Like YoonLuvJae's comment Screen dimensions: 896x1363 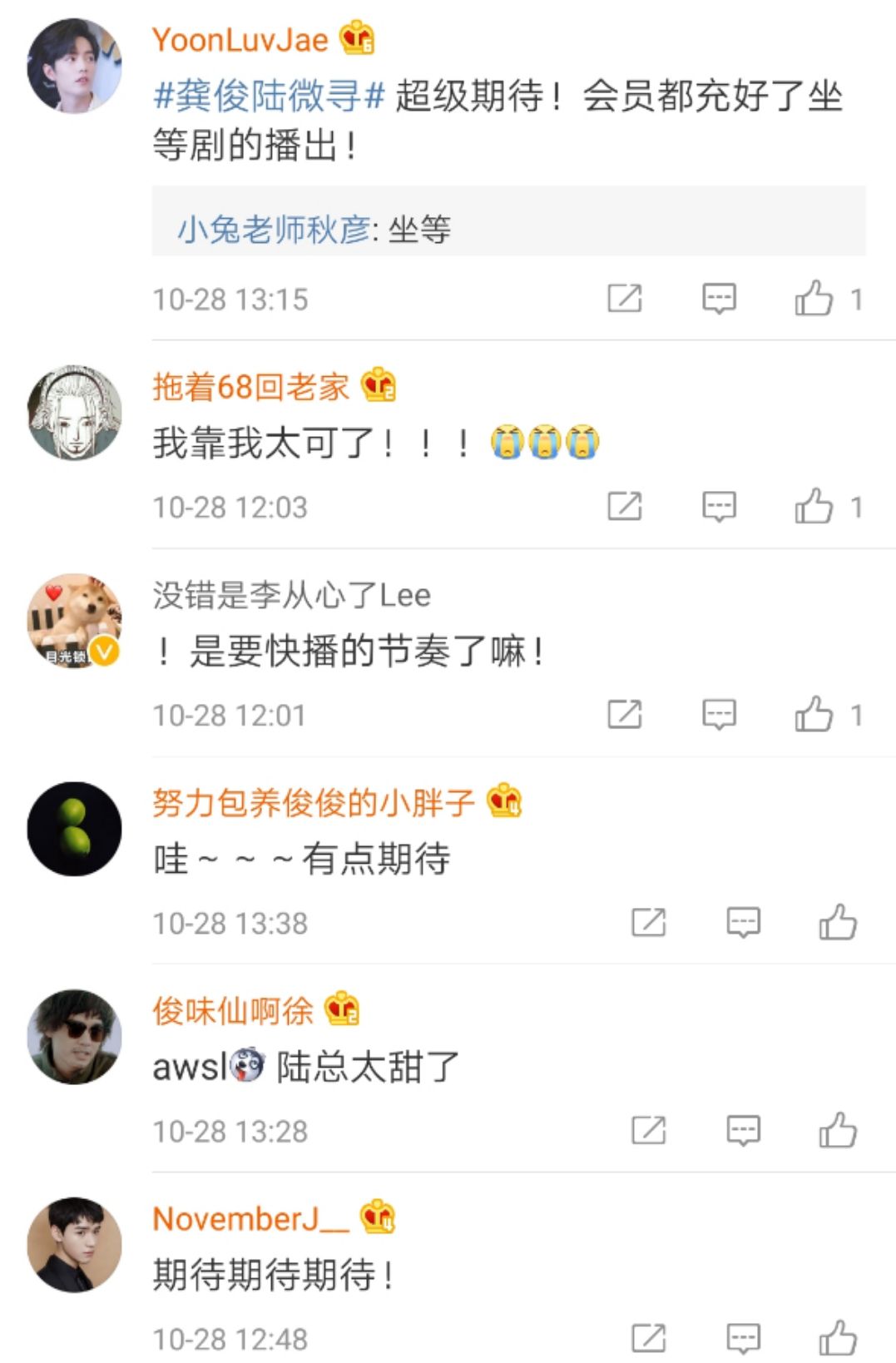tap(814, 298)
